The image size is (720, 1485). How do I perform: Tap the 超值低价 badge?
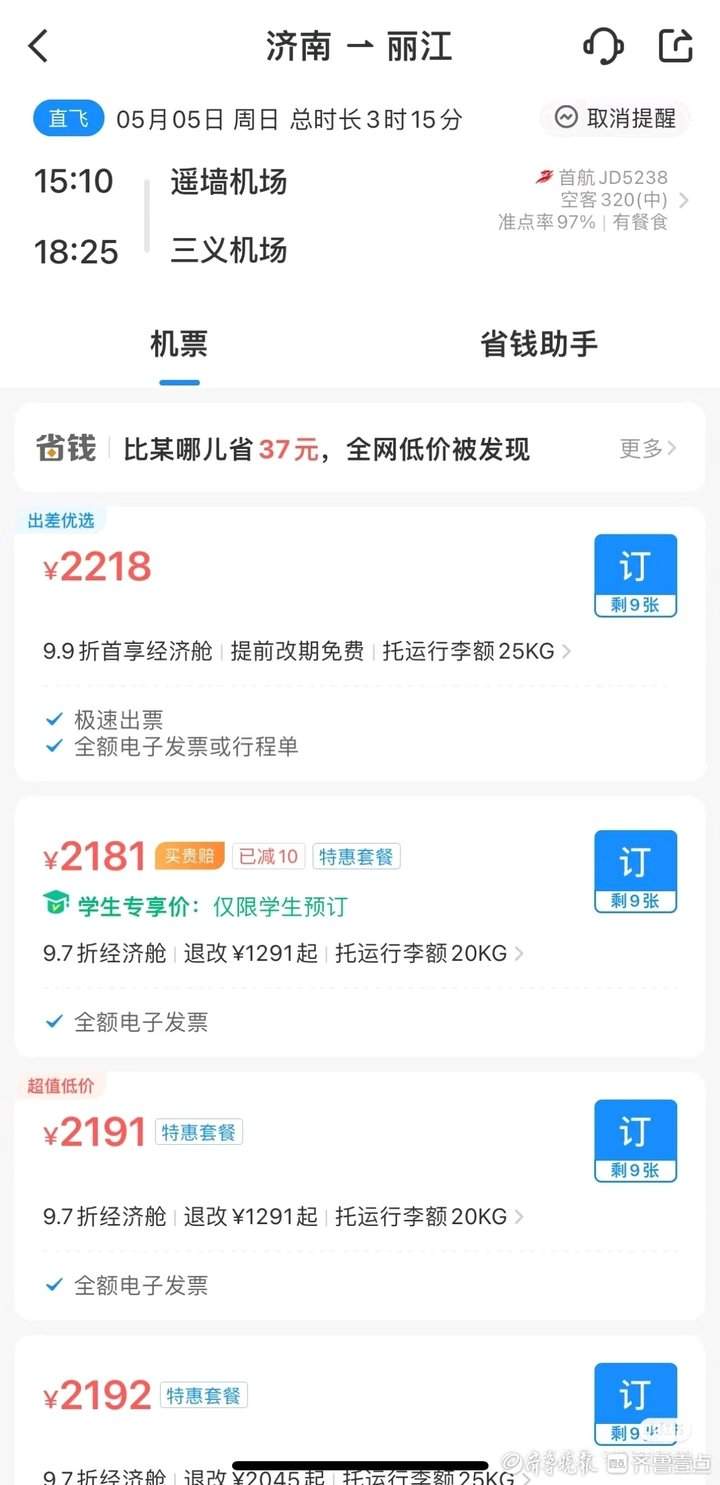60,1085
